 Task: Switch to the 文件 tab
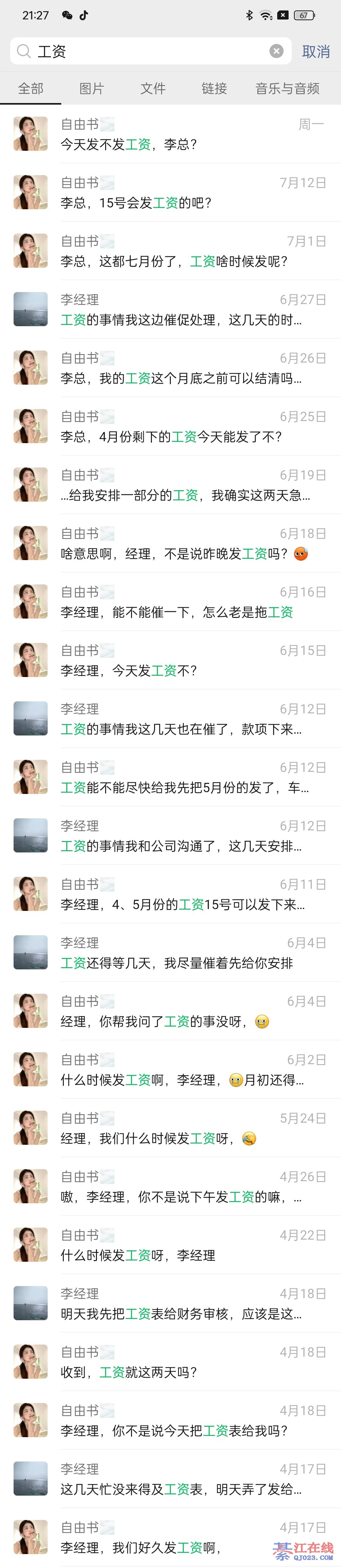click(x=153, y=88)
